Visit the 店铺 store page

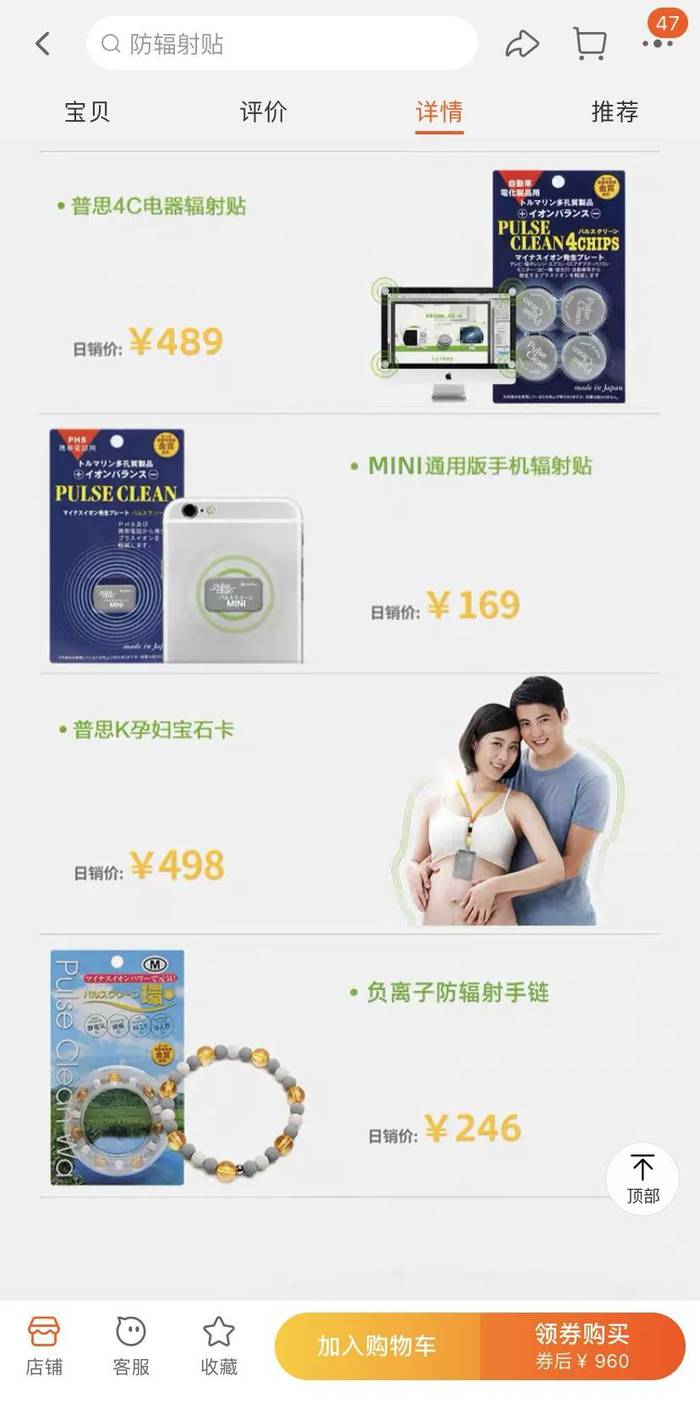pyautogui.click(x=44, y=1347)
